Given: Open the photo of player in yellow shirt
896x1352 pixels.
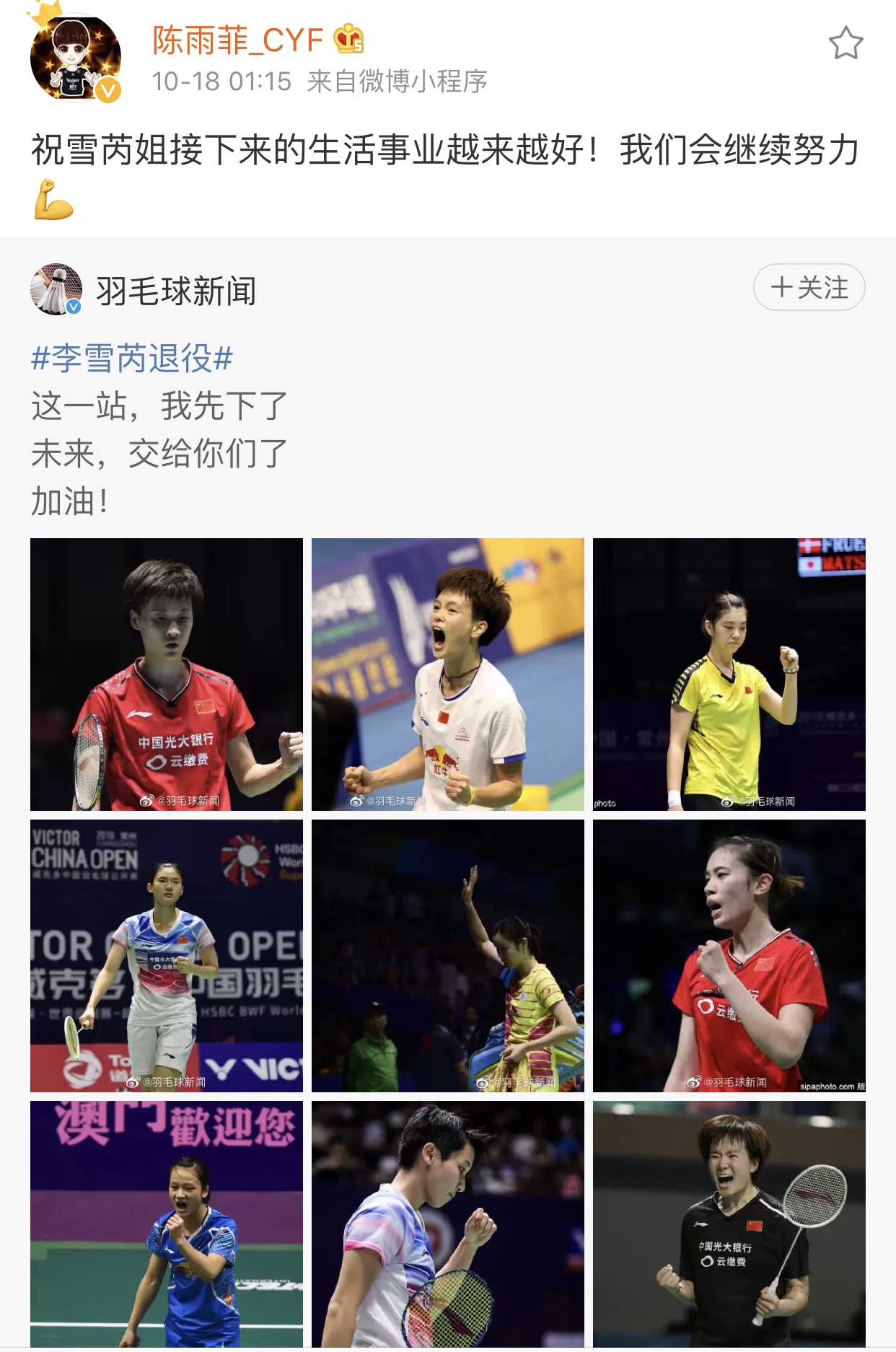Looking at the screenshot, I should 729,675.
